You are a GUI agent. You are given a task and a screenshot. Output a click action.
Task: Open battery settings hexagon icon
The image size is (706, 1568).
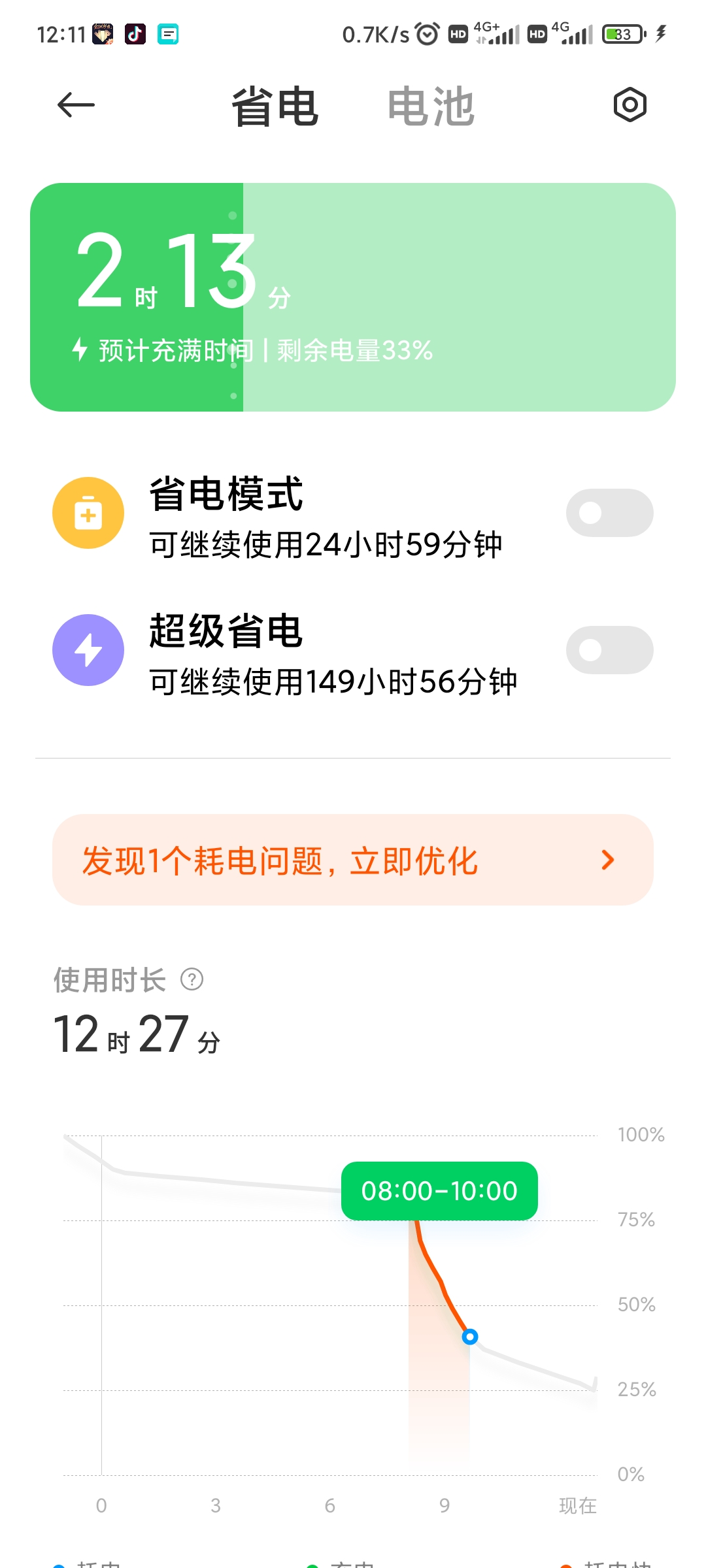point(630,105)
